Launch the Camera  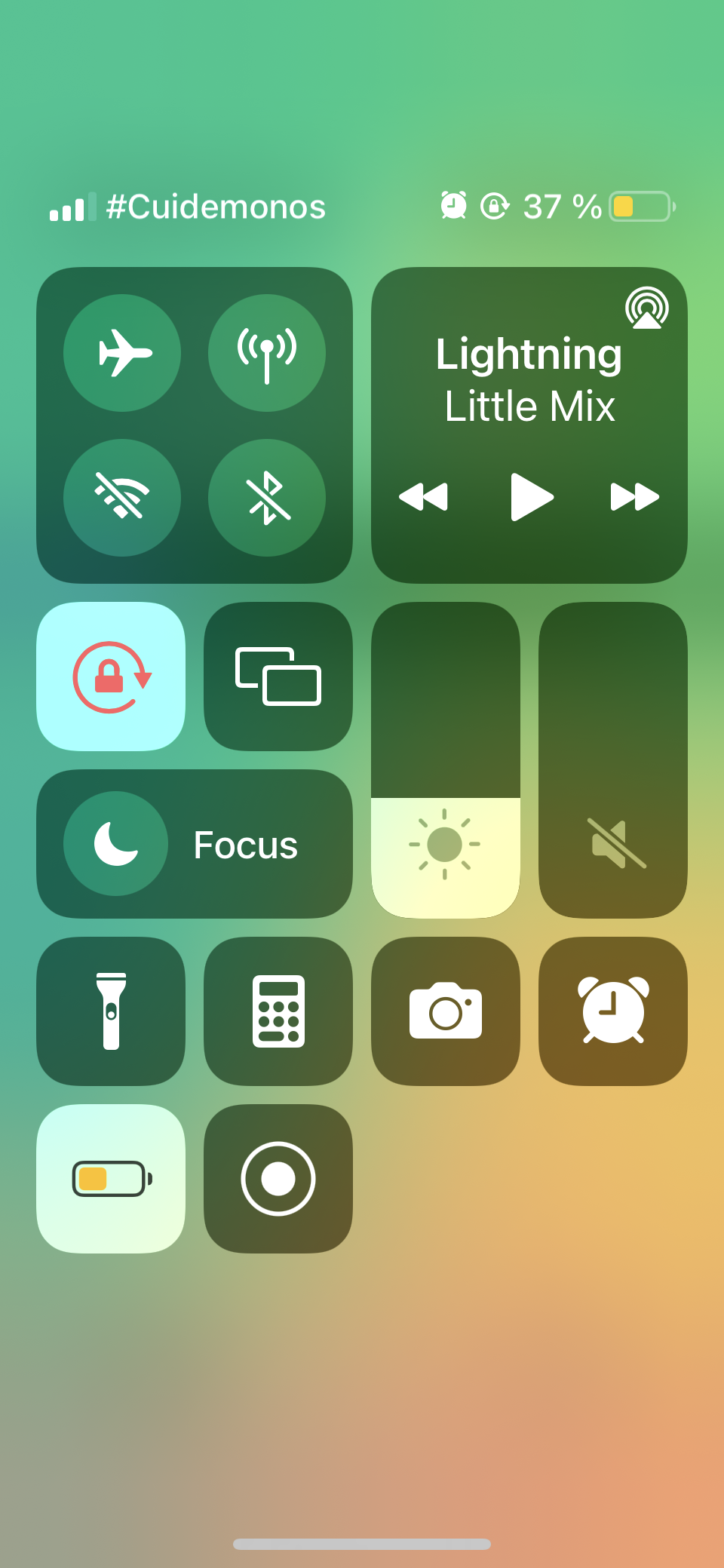pos(446,1011)
